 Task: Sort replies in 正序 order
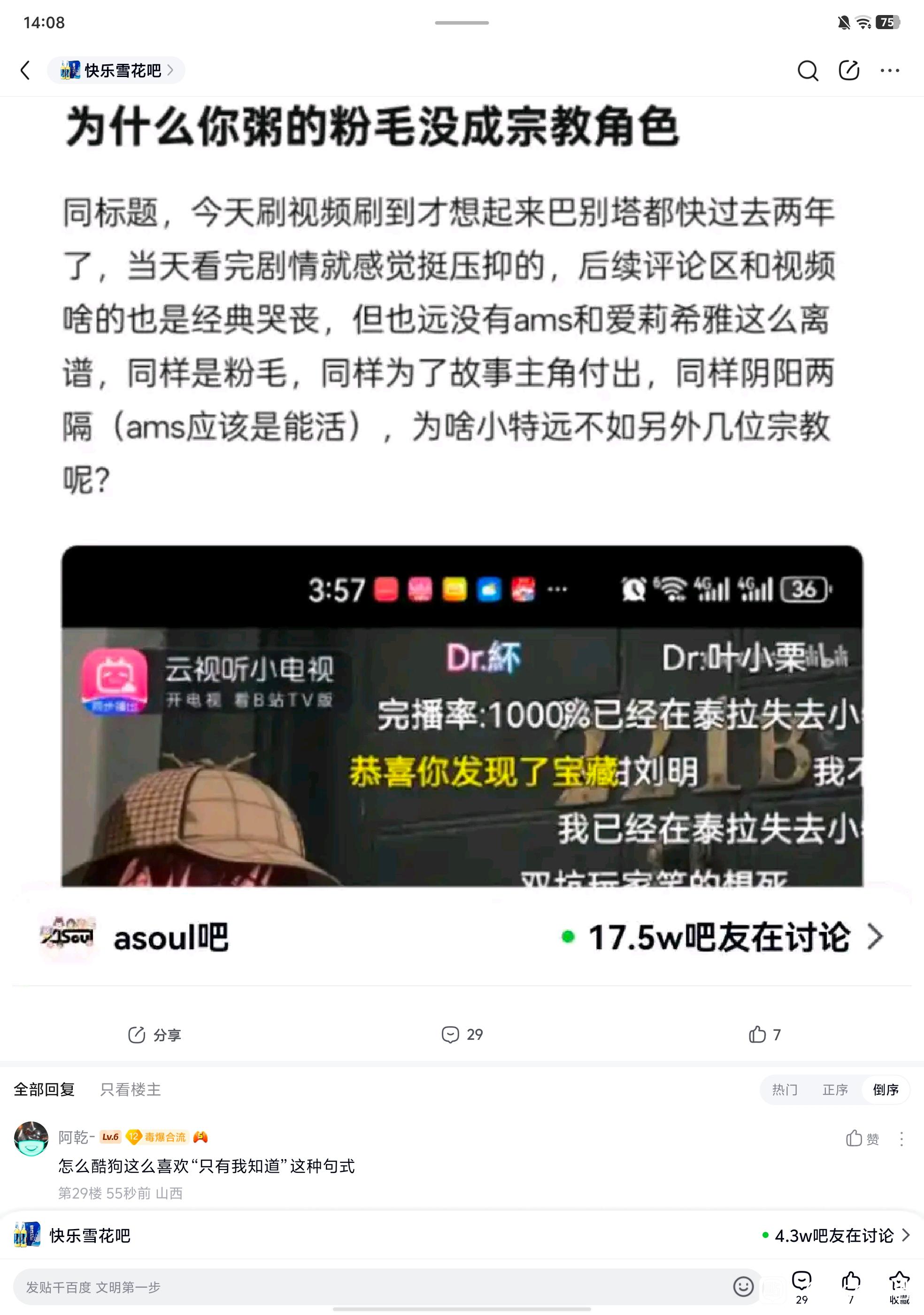[x=835, y=1090]
